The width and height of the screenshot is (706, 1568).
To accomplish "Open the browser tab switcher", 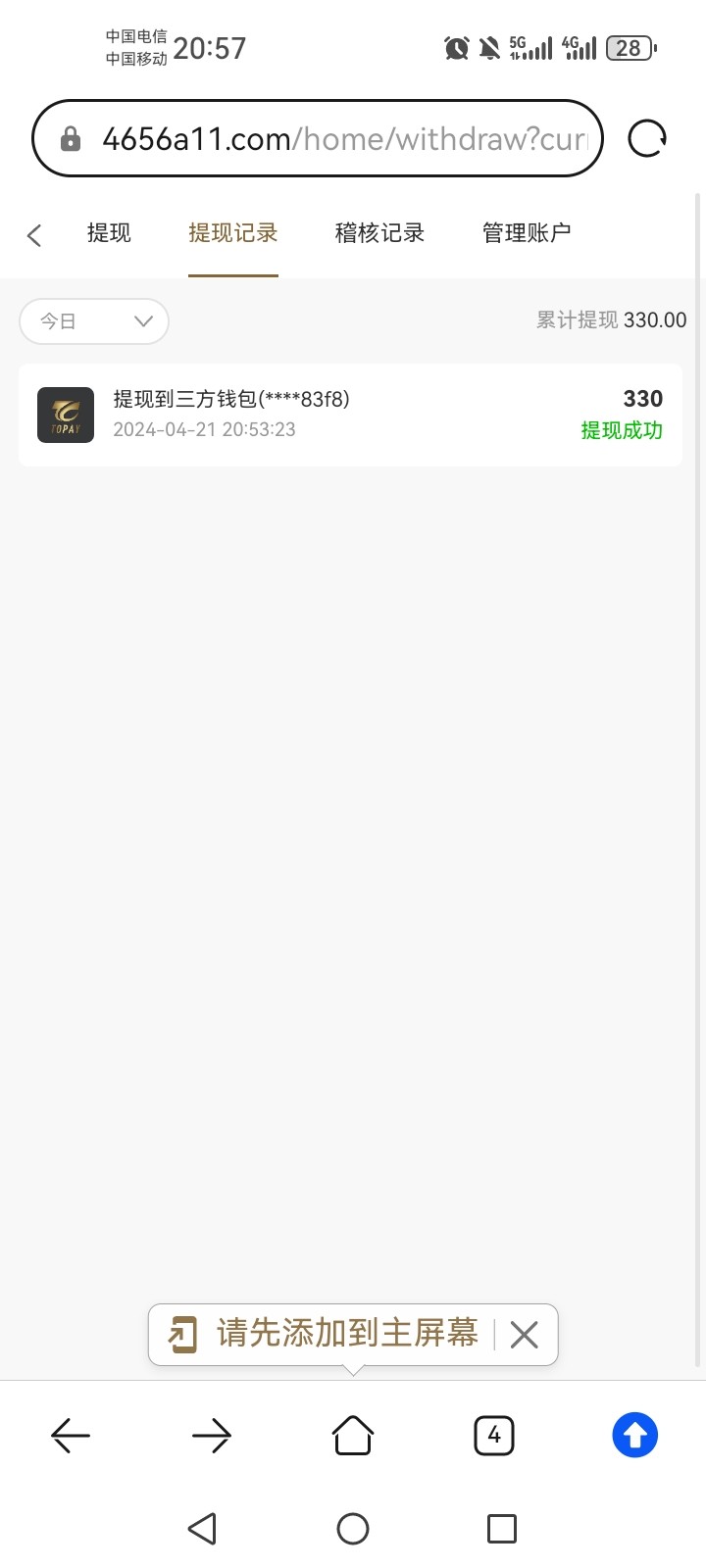I will tap(494, 1436).
